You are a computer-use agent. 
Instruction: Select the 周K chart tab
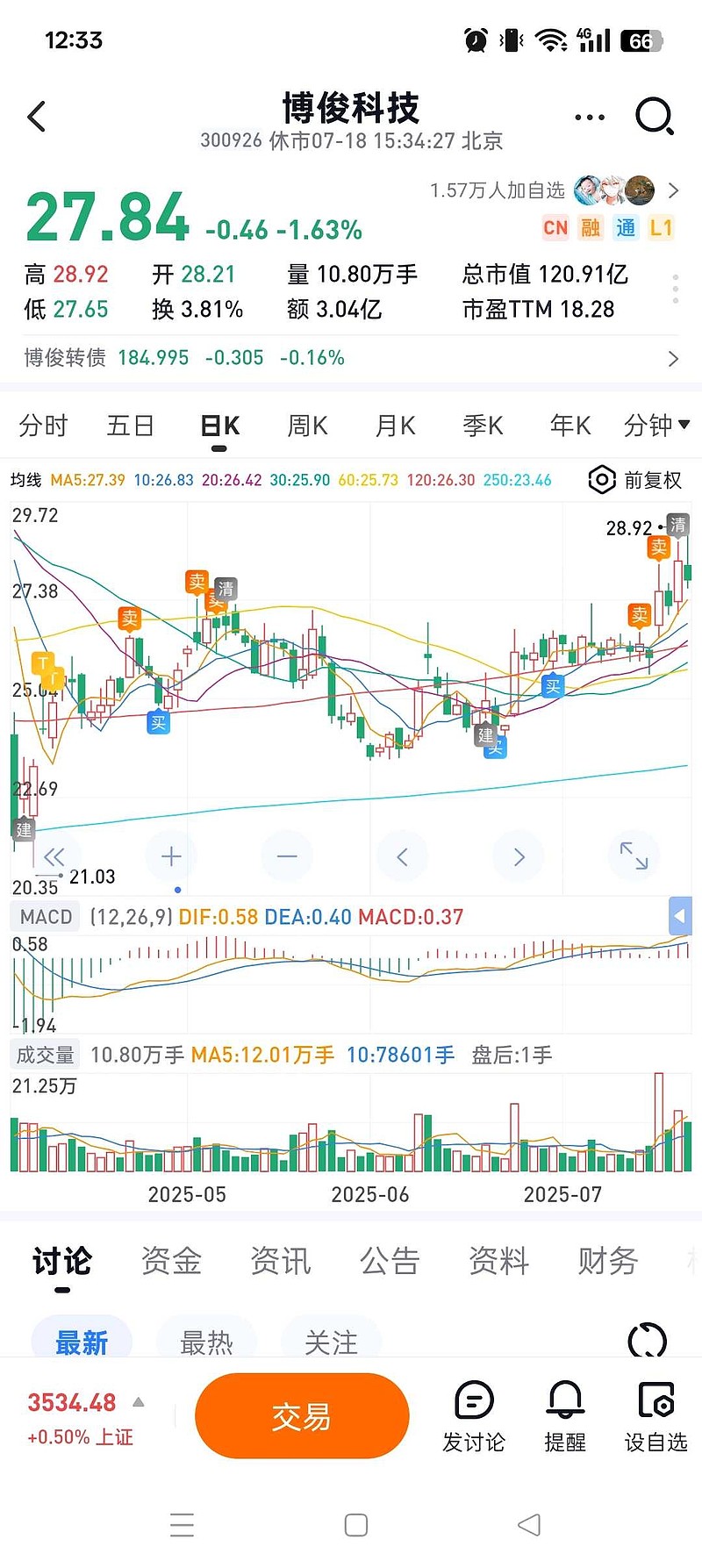click(307, 426)
